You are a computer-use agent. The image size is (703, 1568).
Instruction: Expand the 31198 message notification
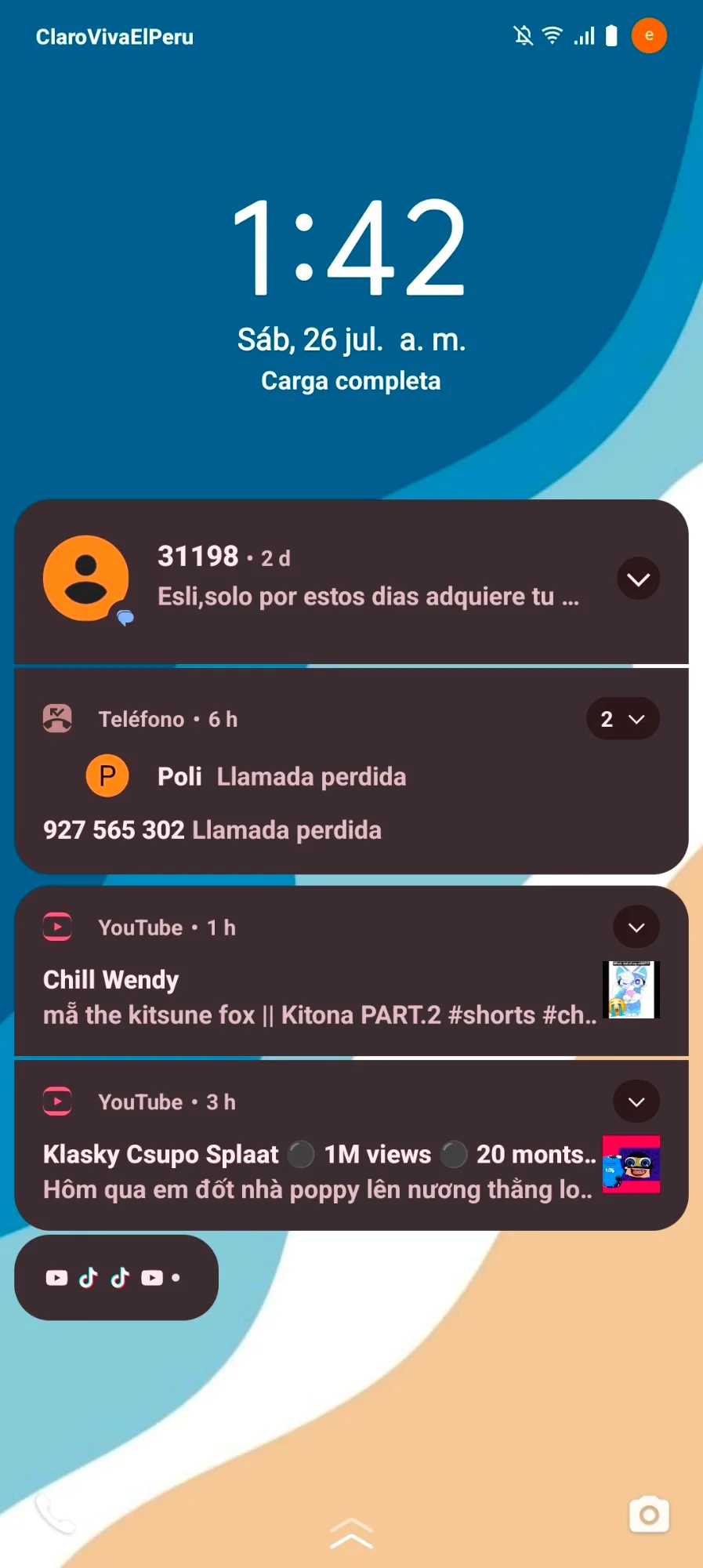638,579
